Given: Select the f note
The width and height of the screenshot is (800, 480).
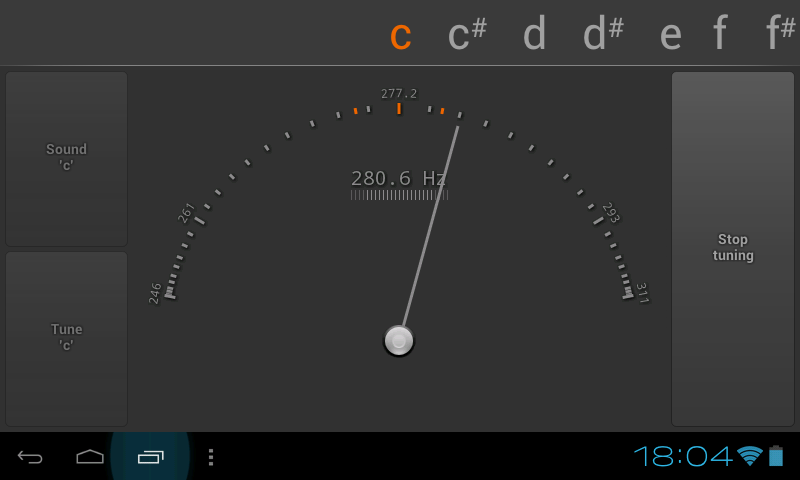Looking at the screenshot, I should (719, 35).
